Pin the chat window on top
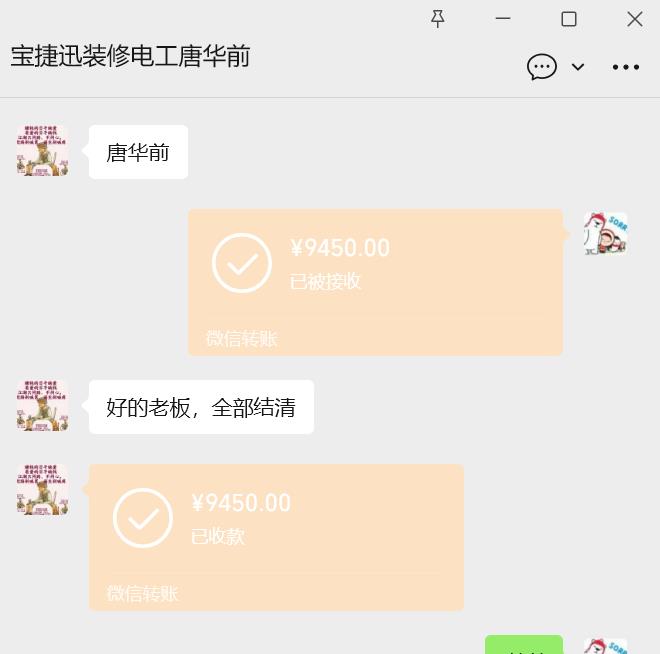This screenshot has height=654, width=660. 437,19
